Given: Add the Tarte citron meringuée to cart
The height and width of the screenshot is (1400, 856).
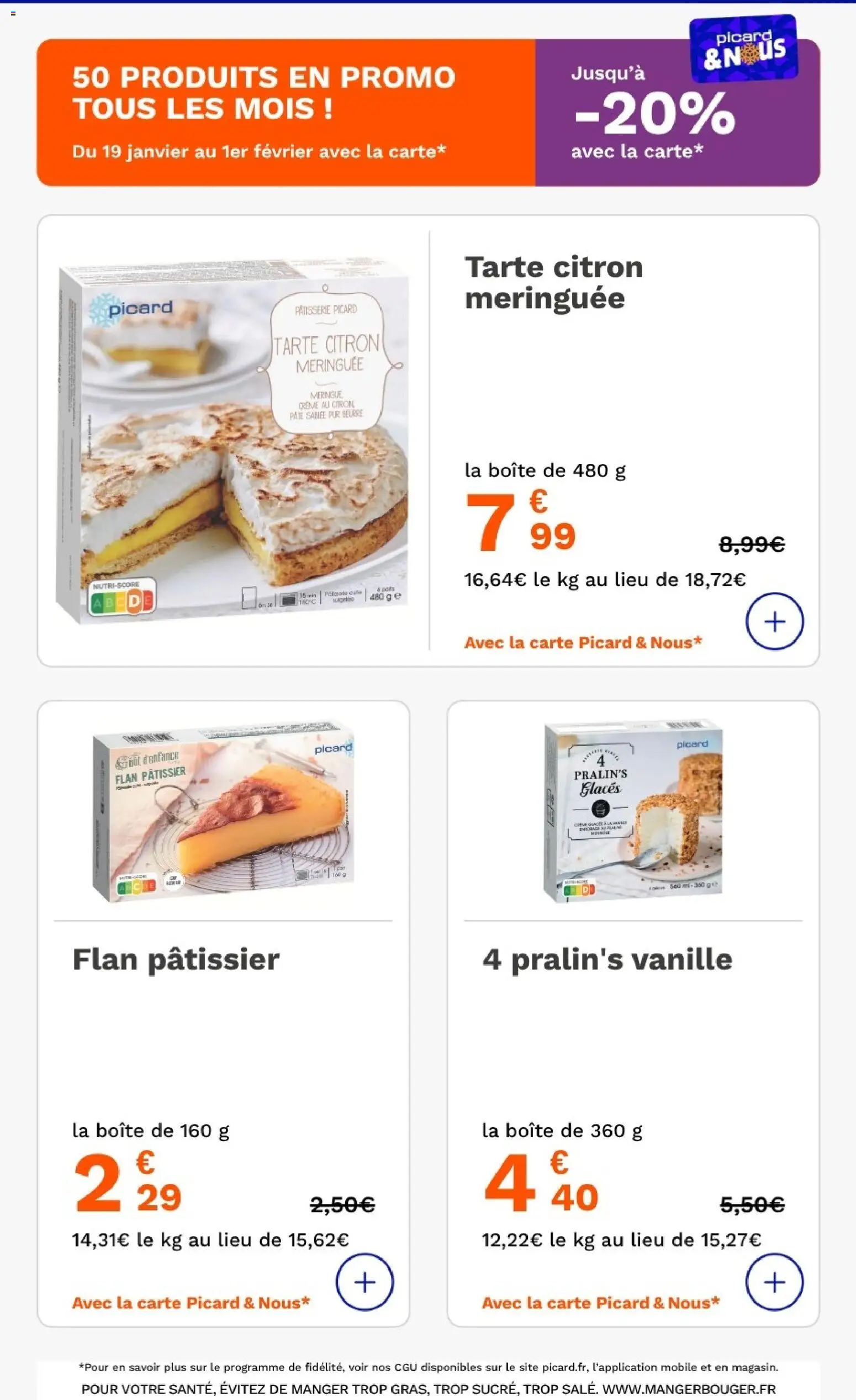Looking at the screenshot, I should pyautogui.click(x=775, y=622).
